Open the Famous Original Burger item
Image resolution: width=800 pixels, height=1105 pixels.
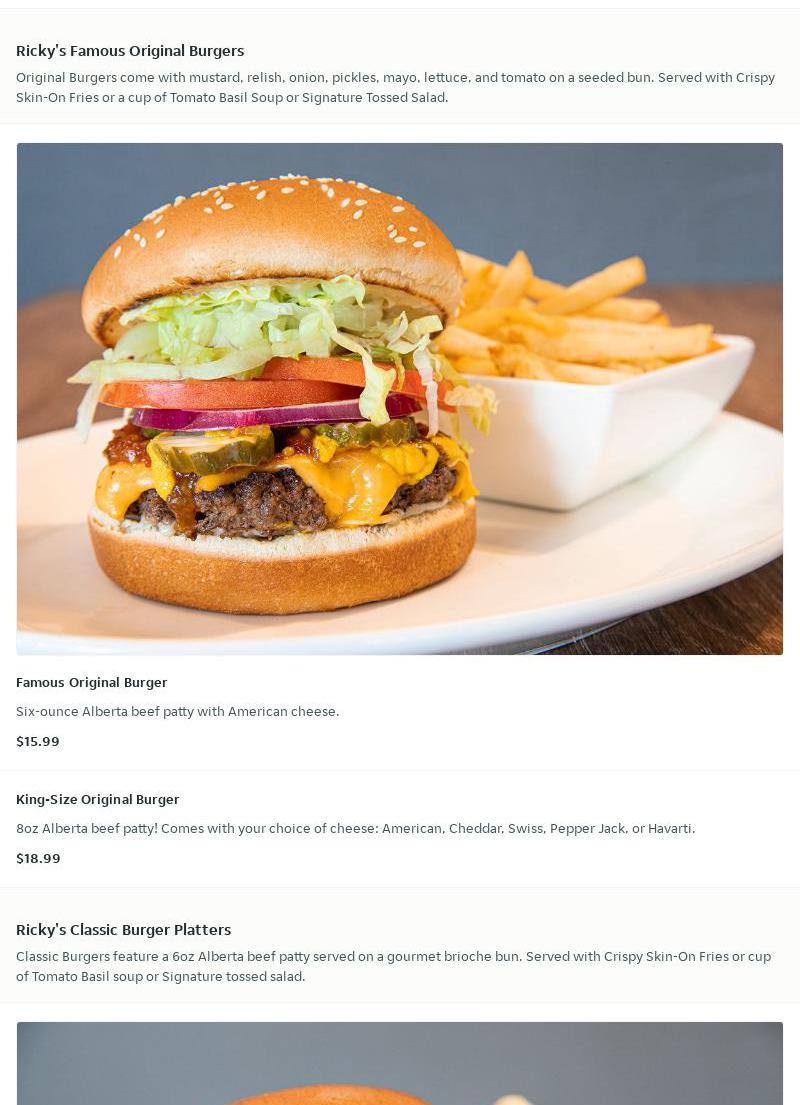pyautogui.click(x=92, y=682)
